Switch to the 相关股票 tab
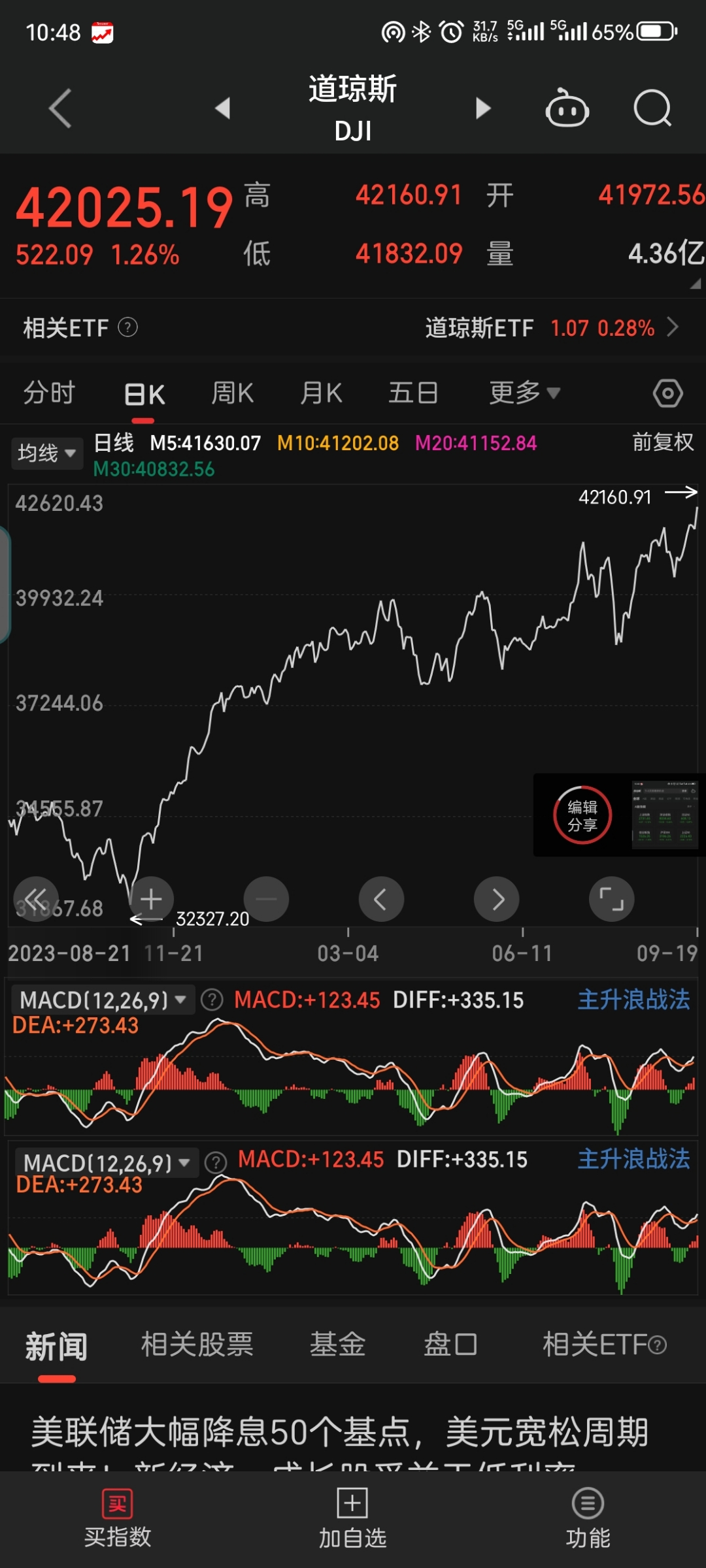This screenshot has width=706, height=1568. click(197, 1345)
